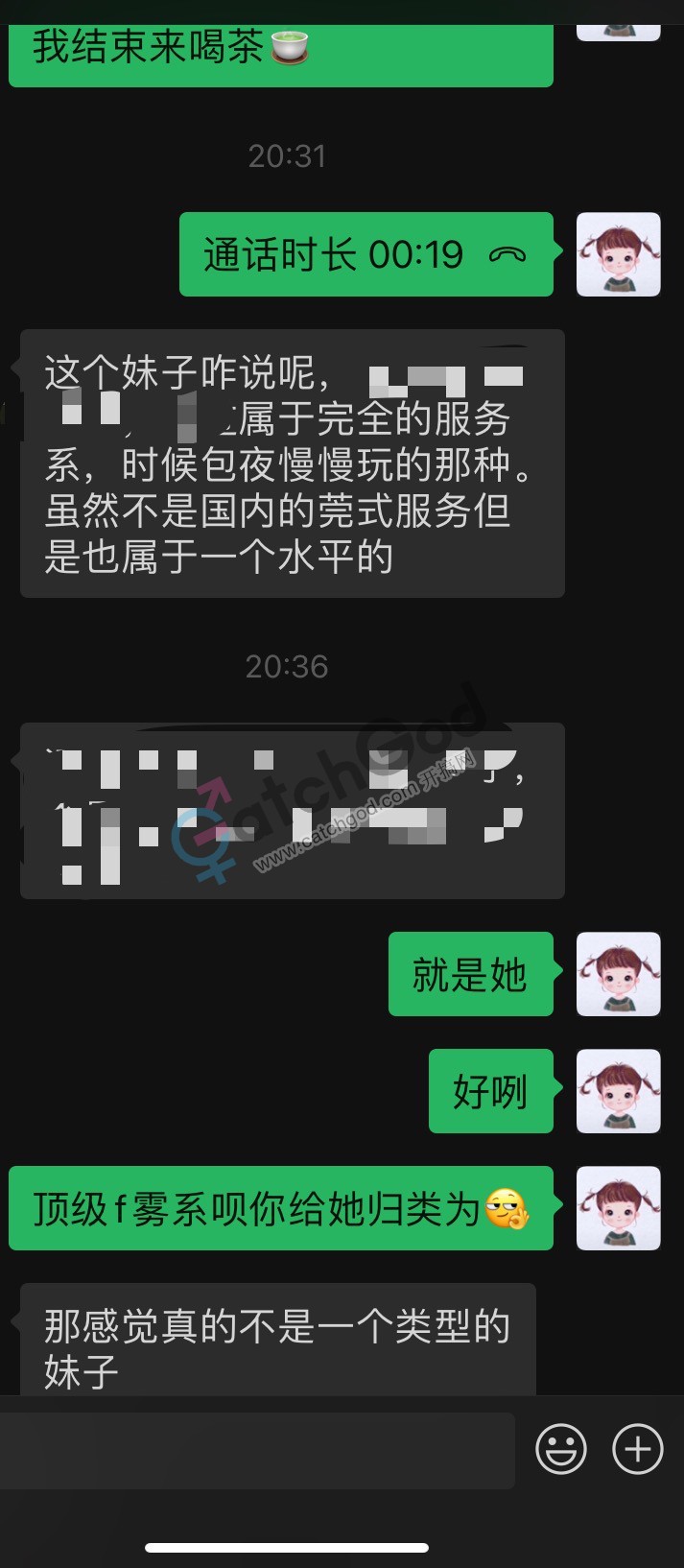Tap avatar next to 顶级f雾系 message
The width and height of the screenshot is (684, 1568).
[618, 1208]
